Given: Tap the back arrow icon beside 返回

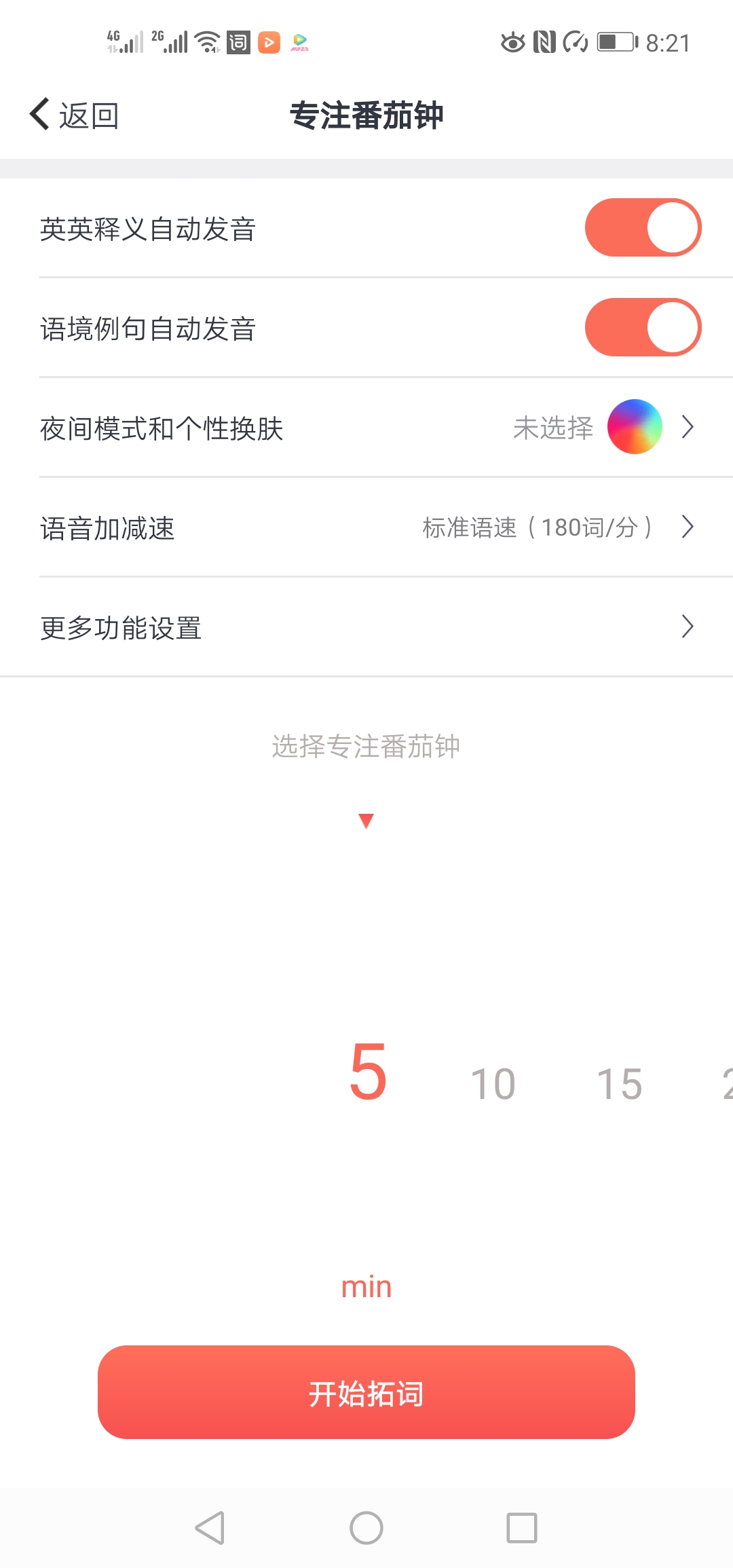Looking at the screenshot, I should click(x=39, y=114).
